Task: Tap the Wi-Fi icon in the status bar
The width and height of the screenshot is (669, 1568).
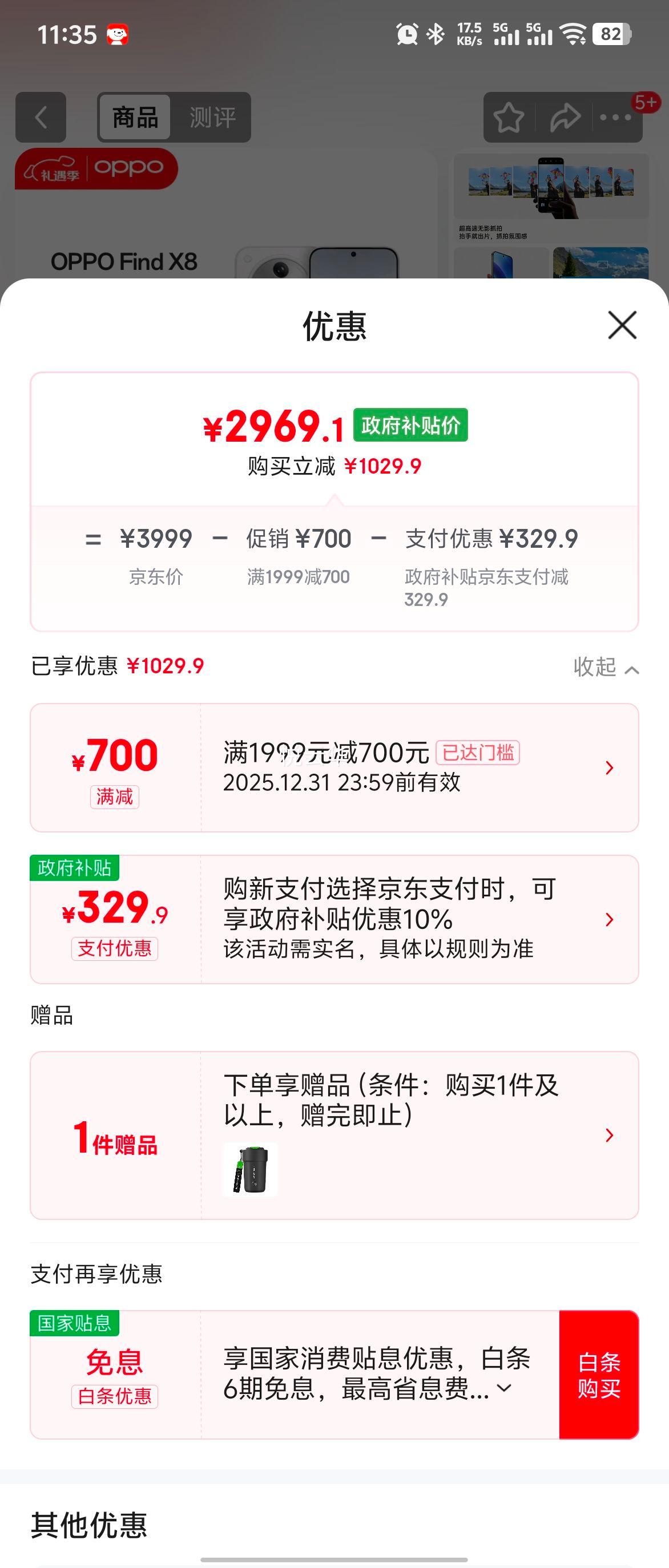Action: (x=573, y=35)
